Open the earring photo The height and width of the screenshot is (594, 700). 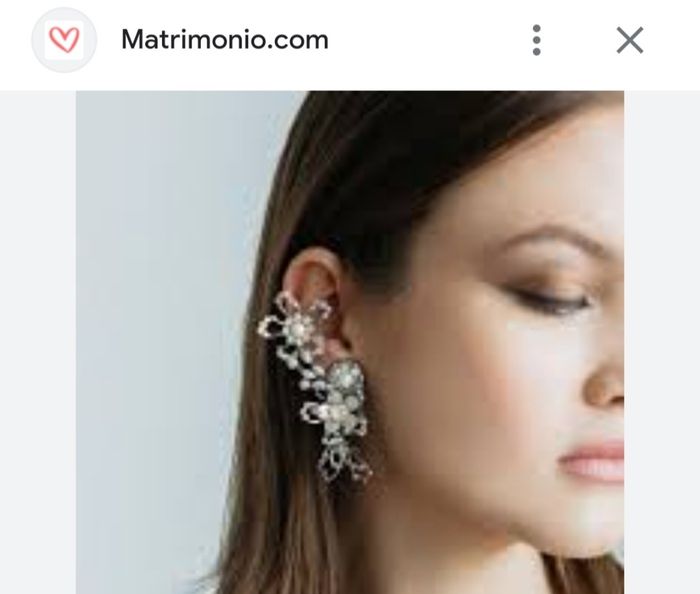coord(350,342)
